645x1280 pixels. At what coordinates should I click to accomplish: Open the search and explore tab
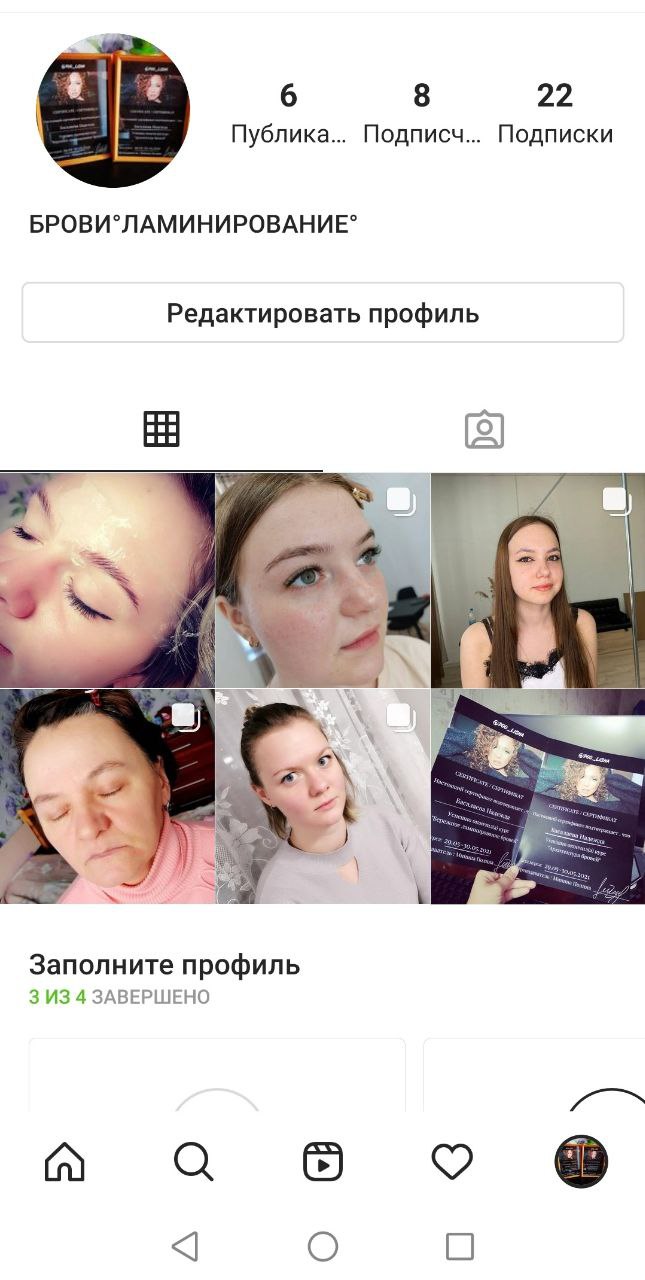click(193, 1162)
